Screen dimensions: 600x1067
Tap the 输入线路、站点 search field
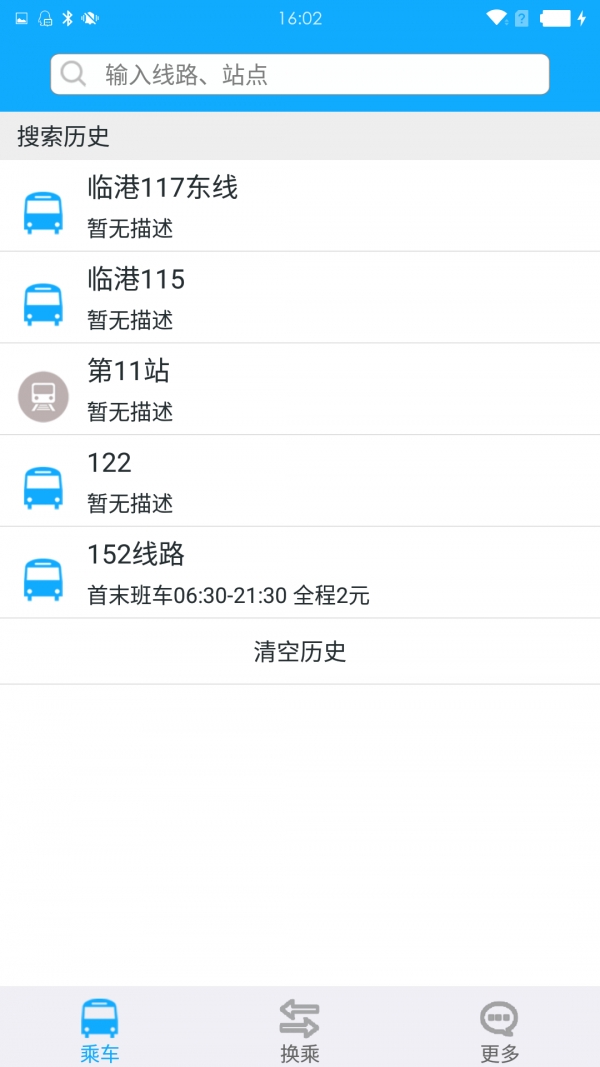click(x=300, y=74)
